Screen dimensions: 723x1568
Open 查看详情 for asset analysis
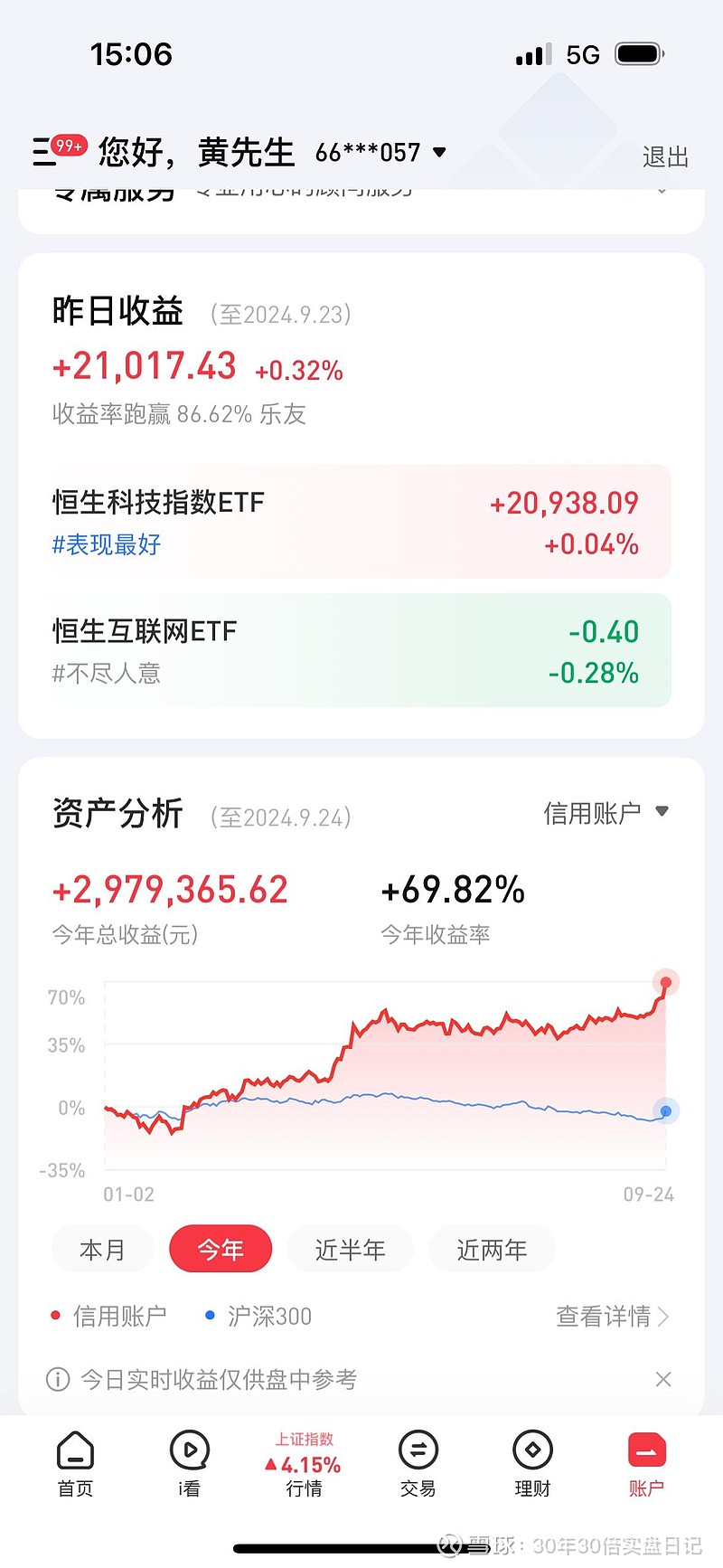pos(612,1317)
